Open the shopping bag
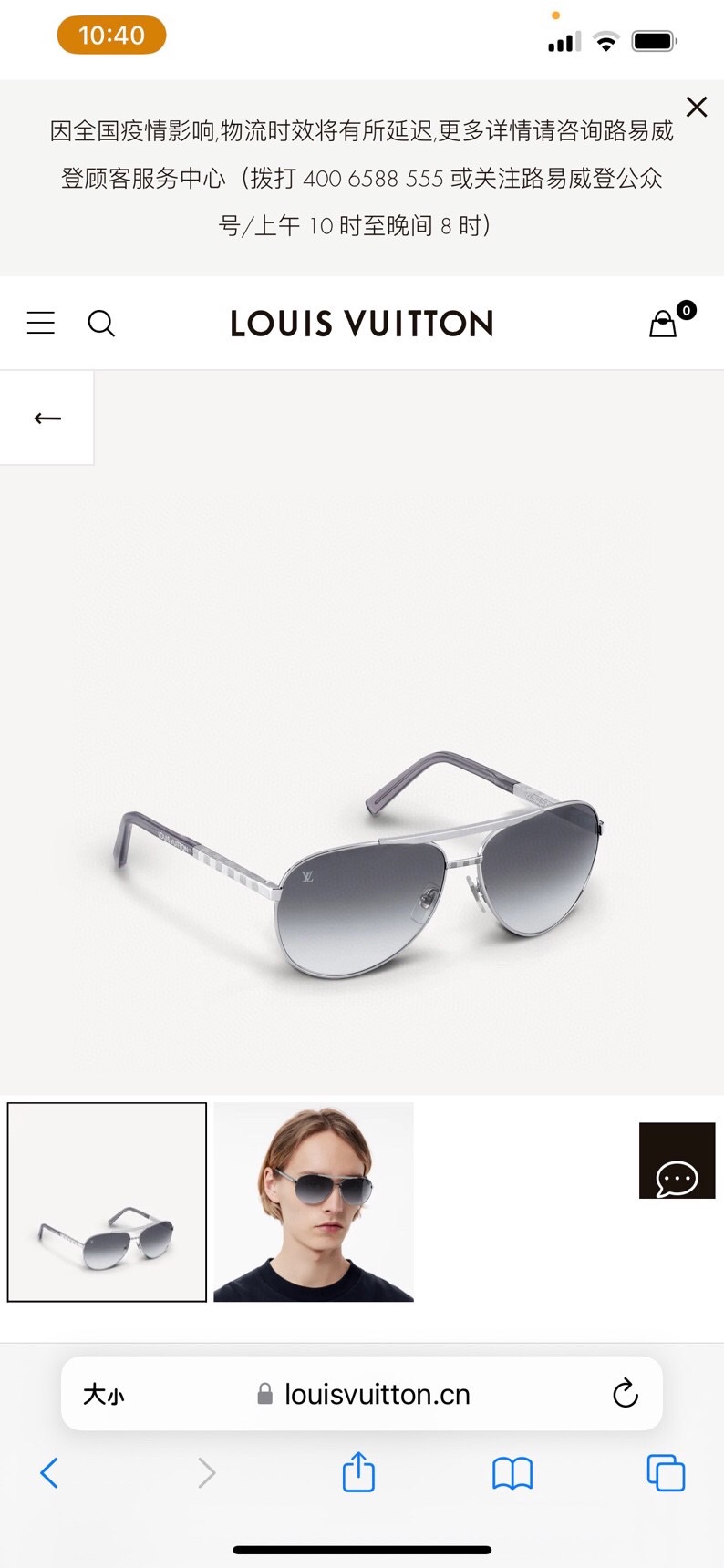 [x=665, y=323]
